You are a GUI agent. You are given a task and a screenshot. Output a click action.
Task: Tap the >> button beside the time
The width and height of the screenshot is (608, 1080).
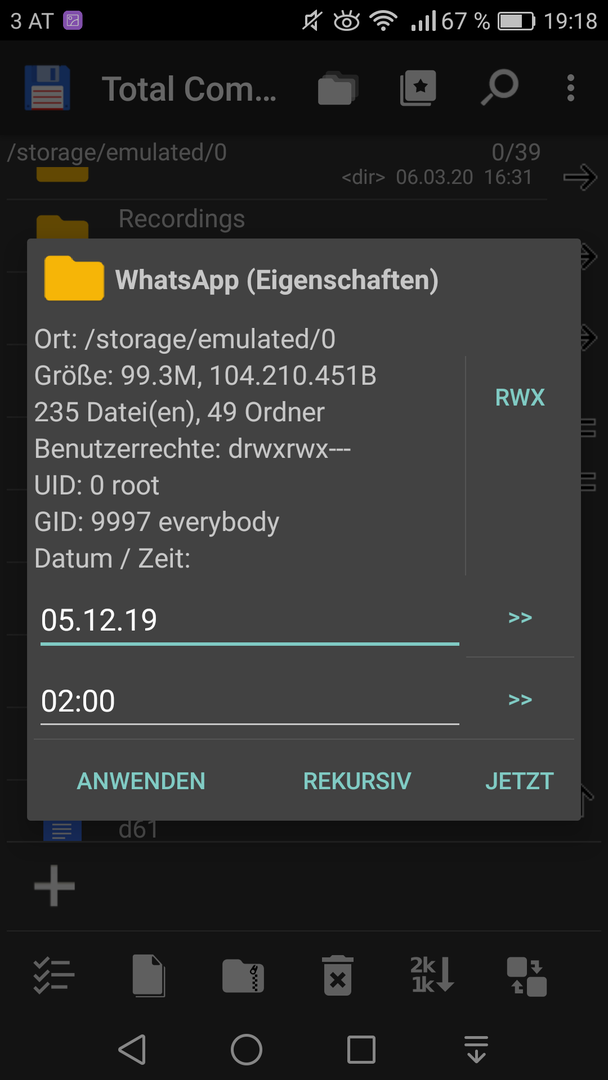(520, 699)
